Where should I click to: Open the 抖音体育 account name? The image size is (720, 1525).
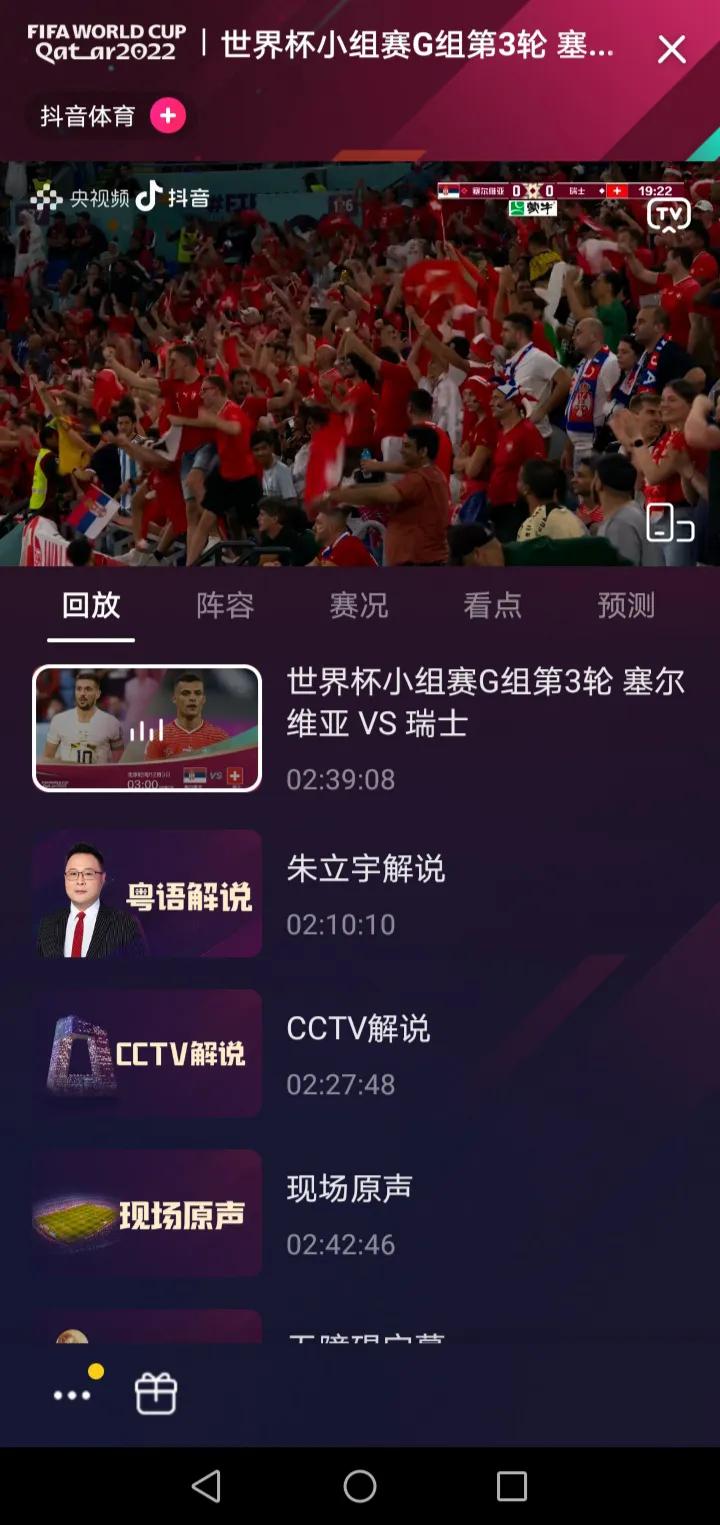pos(85,114)
